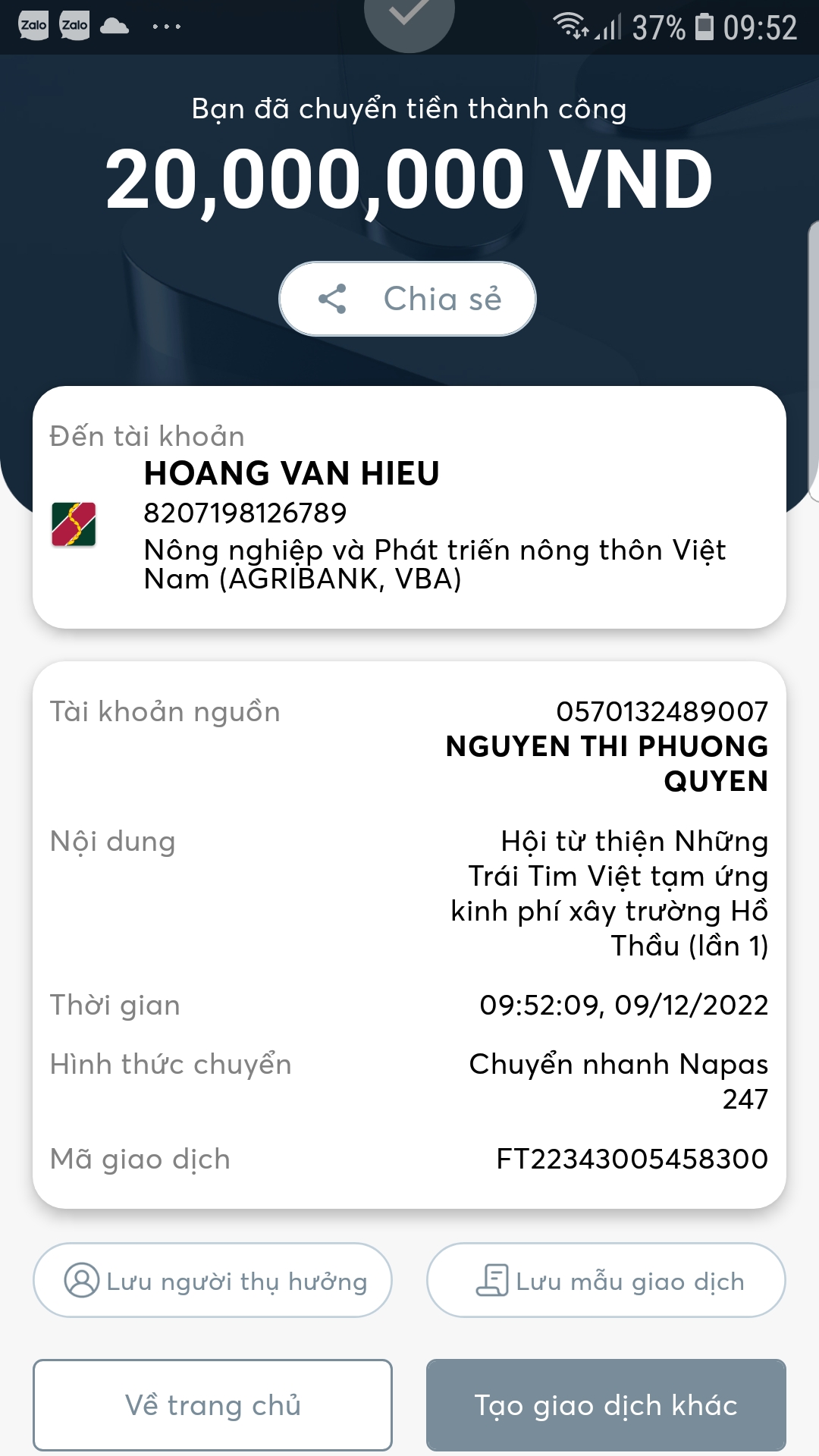Return home via Về trang chủ
The image size is (819, 1456).
[212, 1405]
